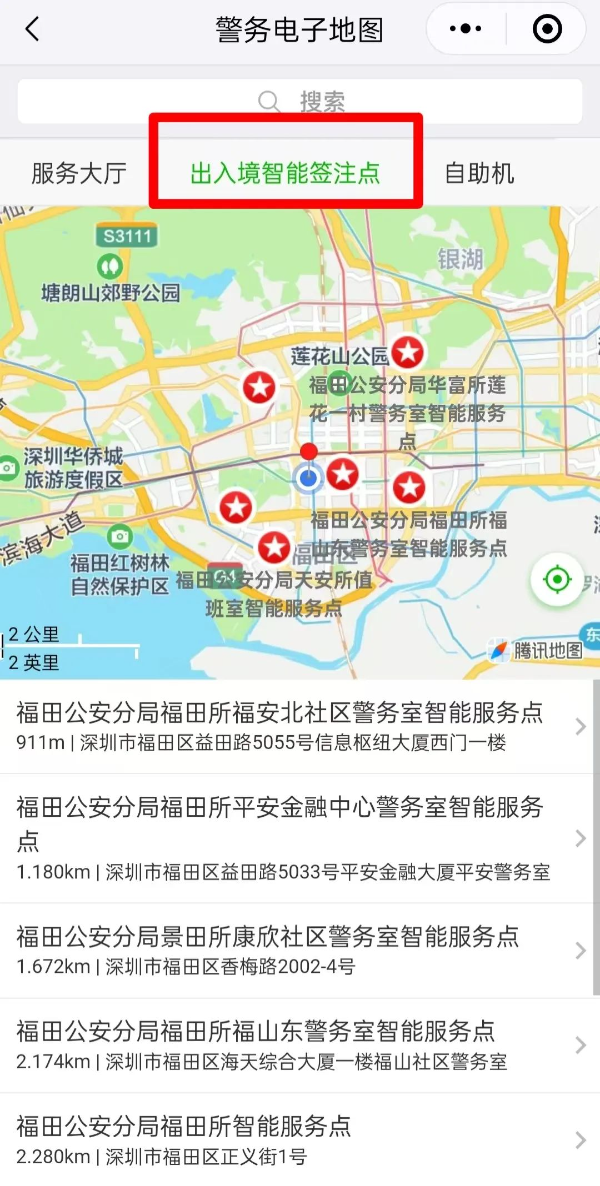Viewport: 600px width, 1186px height.
Task: Switch to the 自助机 tab
Action: pyautogui.click(x=479, y=173)
